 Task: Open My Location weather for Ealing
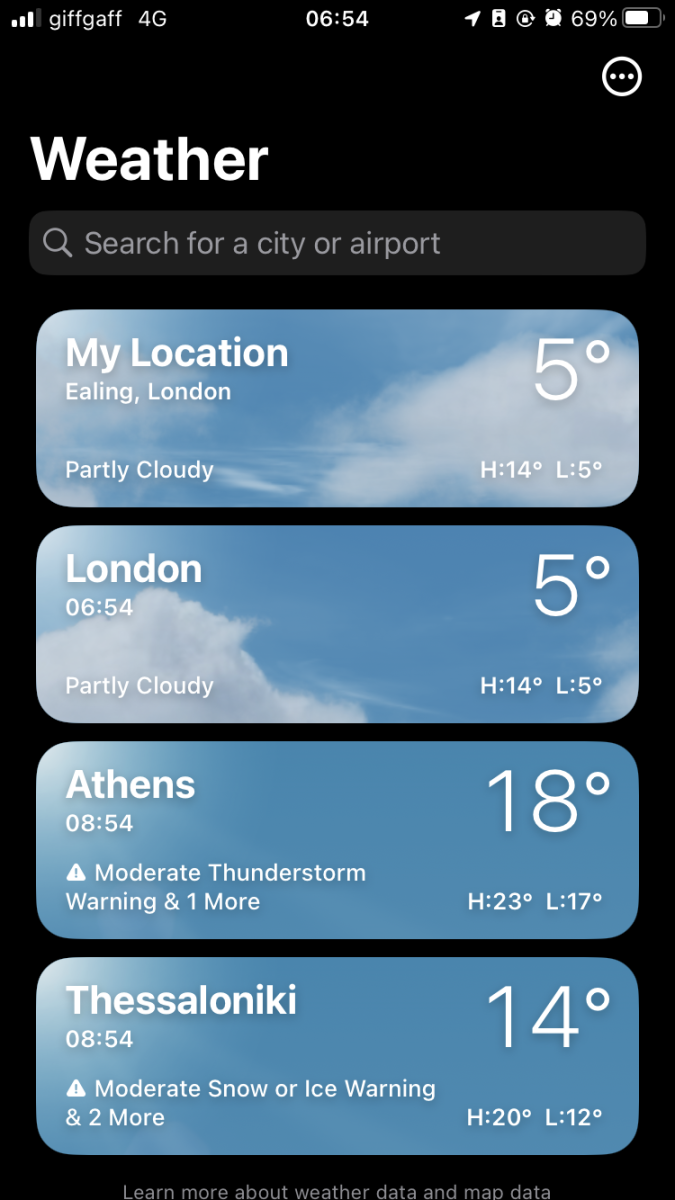337,408
